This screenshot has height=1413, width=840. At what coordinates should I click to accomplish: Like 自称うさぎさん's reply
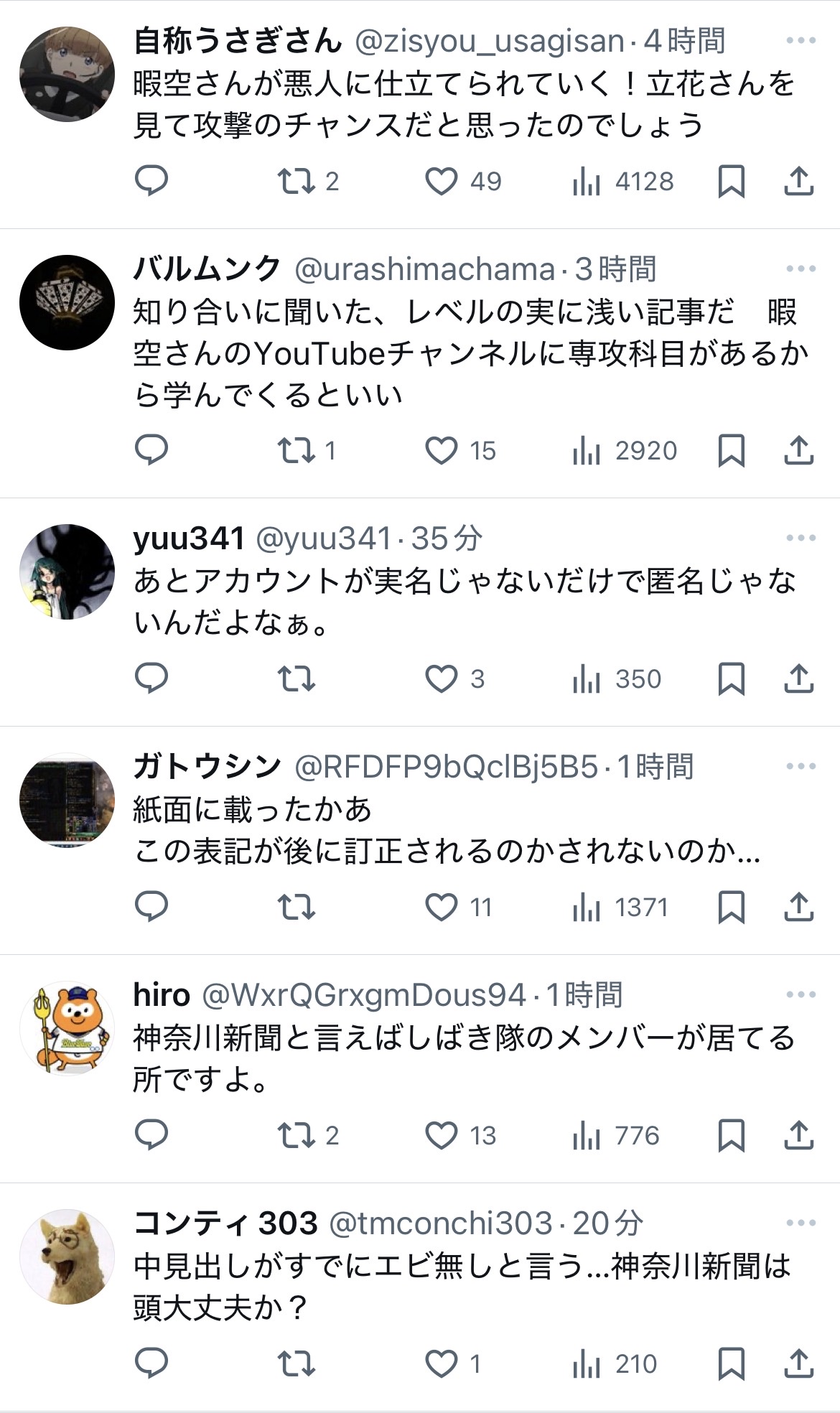click(x=441, y=181)
